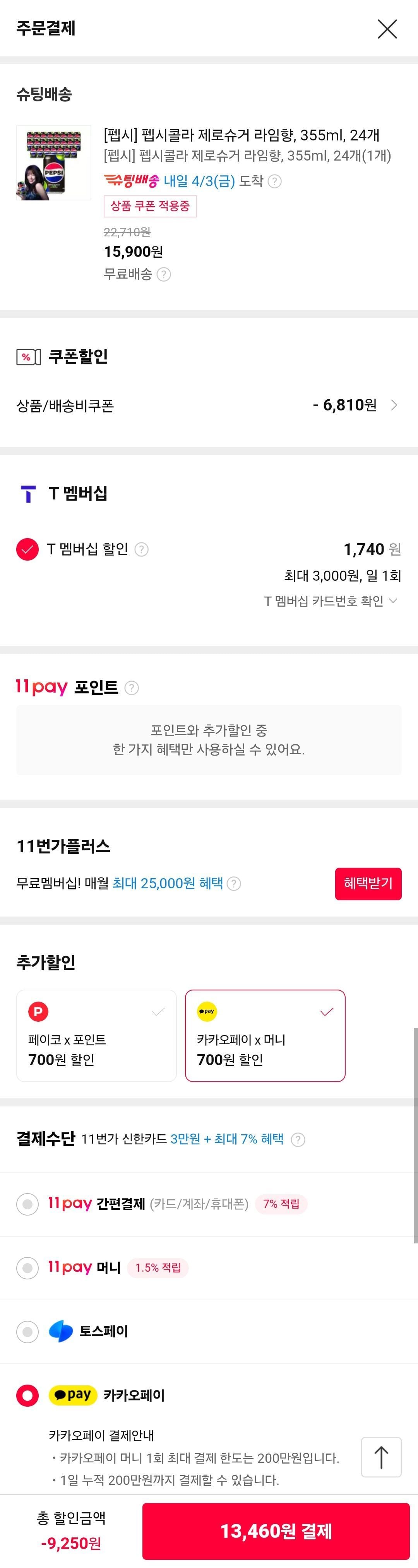Choose 11pay 간편결제 payment method
Image resolution: width=418 pixels, height=1568 pixels.
[27, 1204]
